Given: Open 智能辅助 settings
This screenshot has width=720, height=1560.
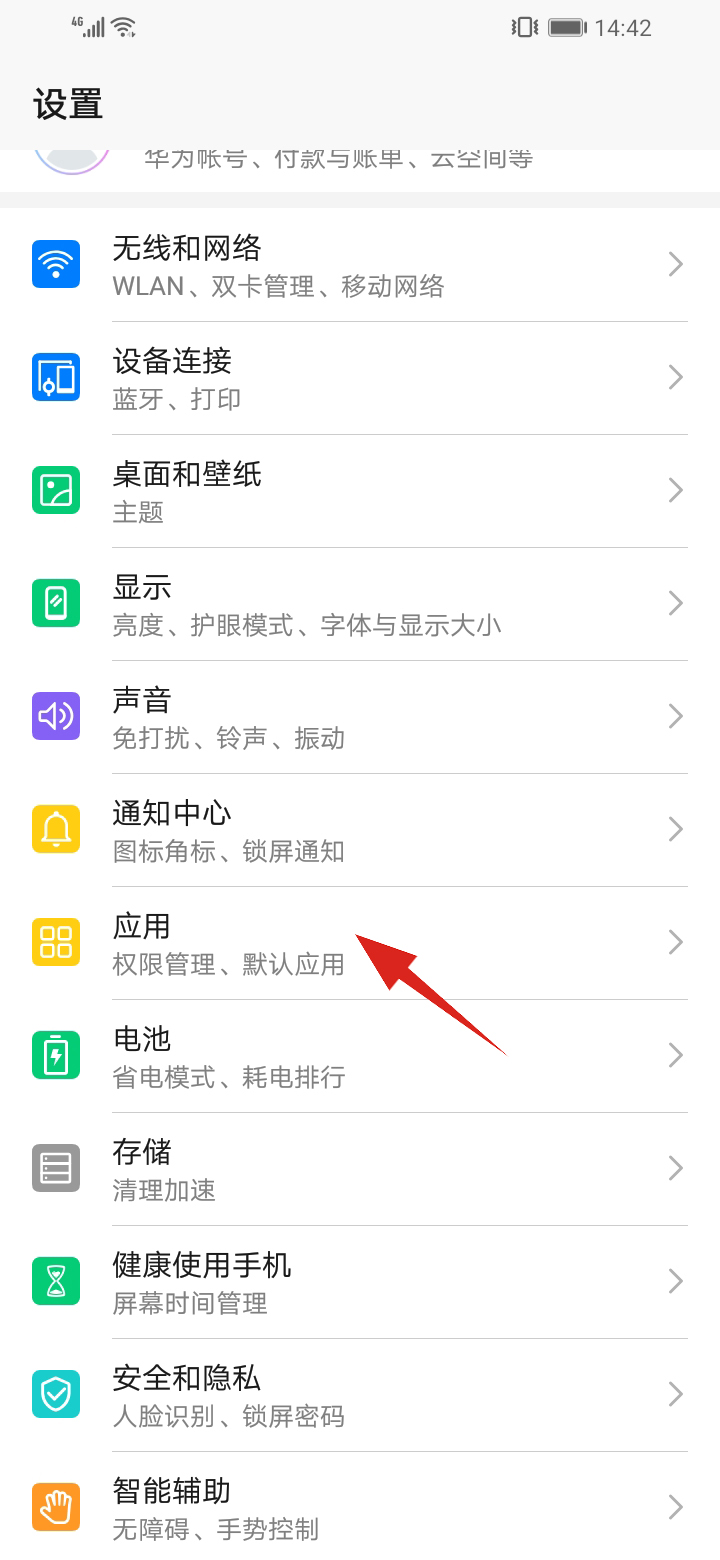Looking at the screenshot, I should (360, 1508).
